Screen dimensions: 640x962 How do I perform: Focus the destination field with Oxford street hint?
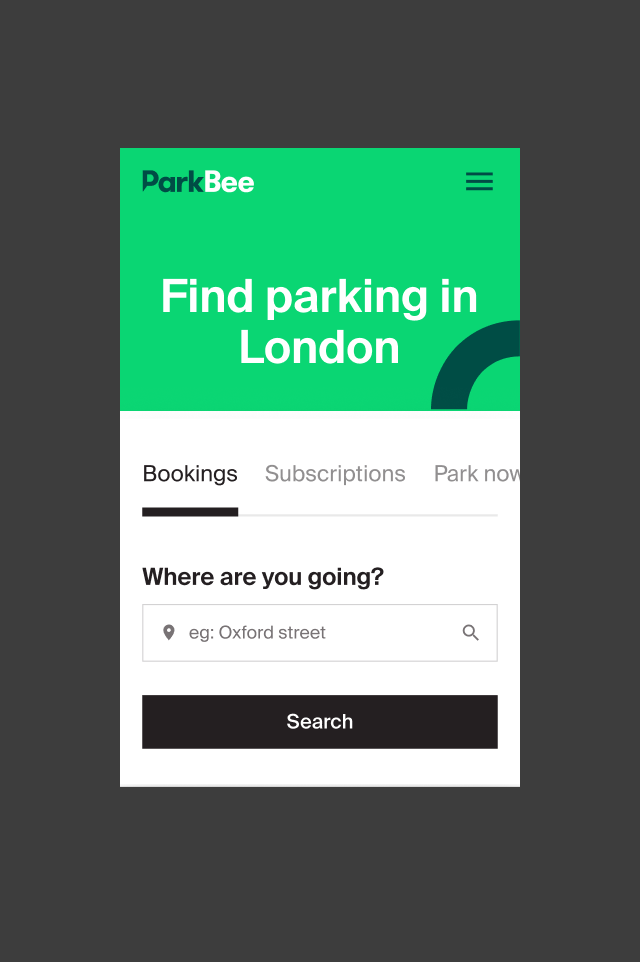coord(310,633)
